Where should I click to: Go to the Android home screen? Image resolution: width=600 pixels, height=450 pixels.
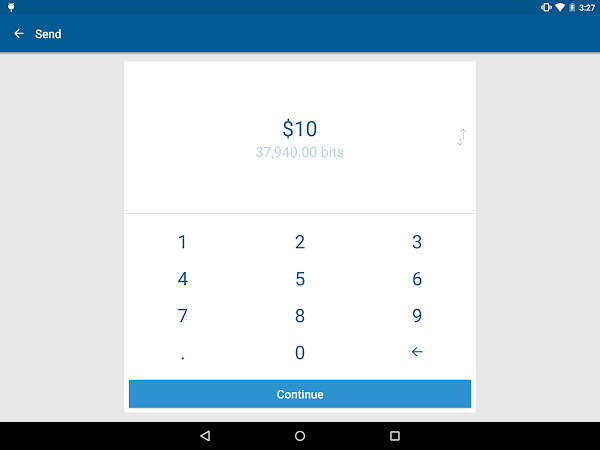300,436
